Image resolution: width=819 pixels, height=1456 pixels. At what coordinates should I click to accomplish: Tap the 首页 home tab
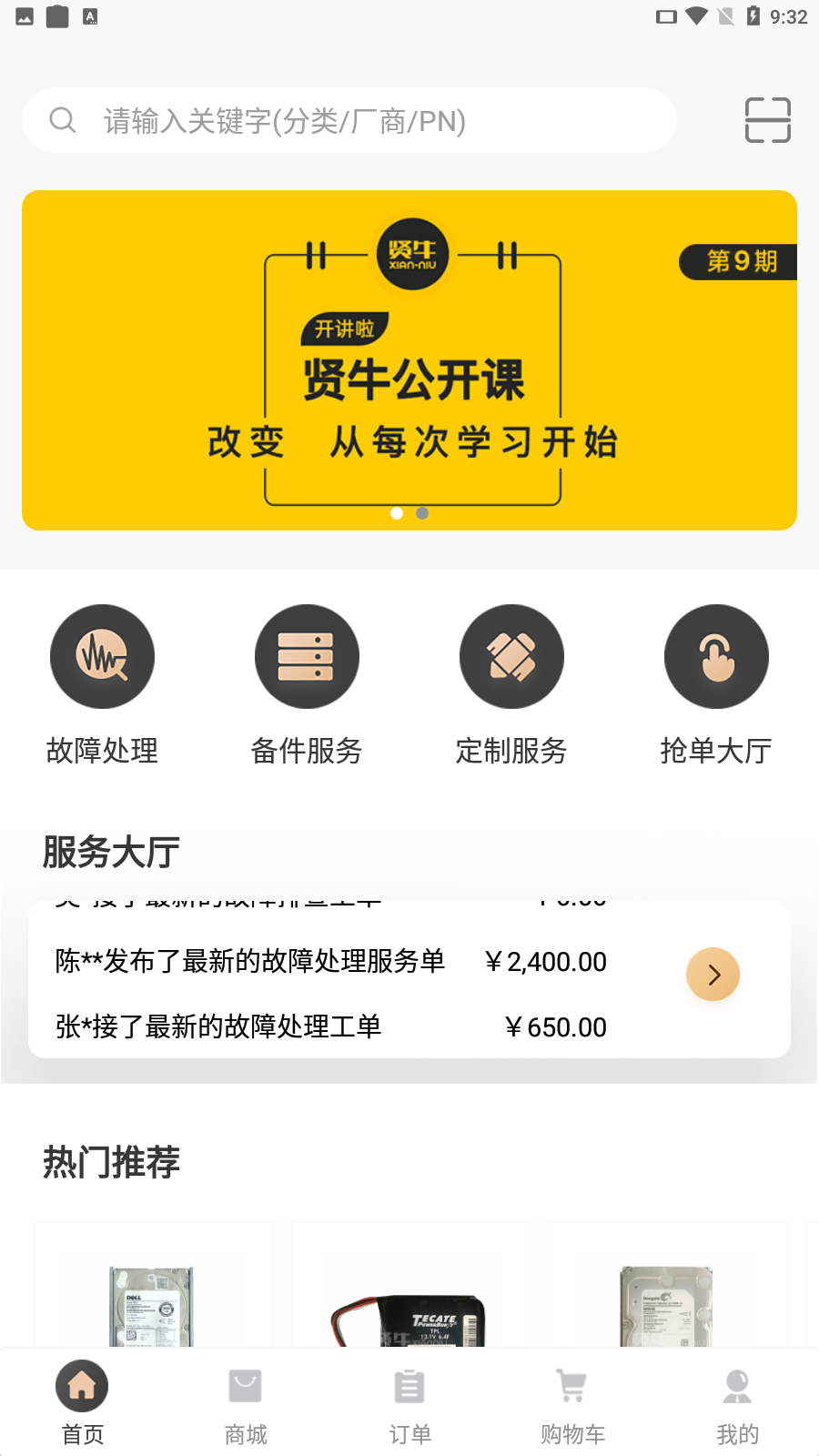82,1401
